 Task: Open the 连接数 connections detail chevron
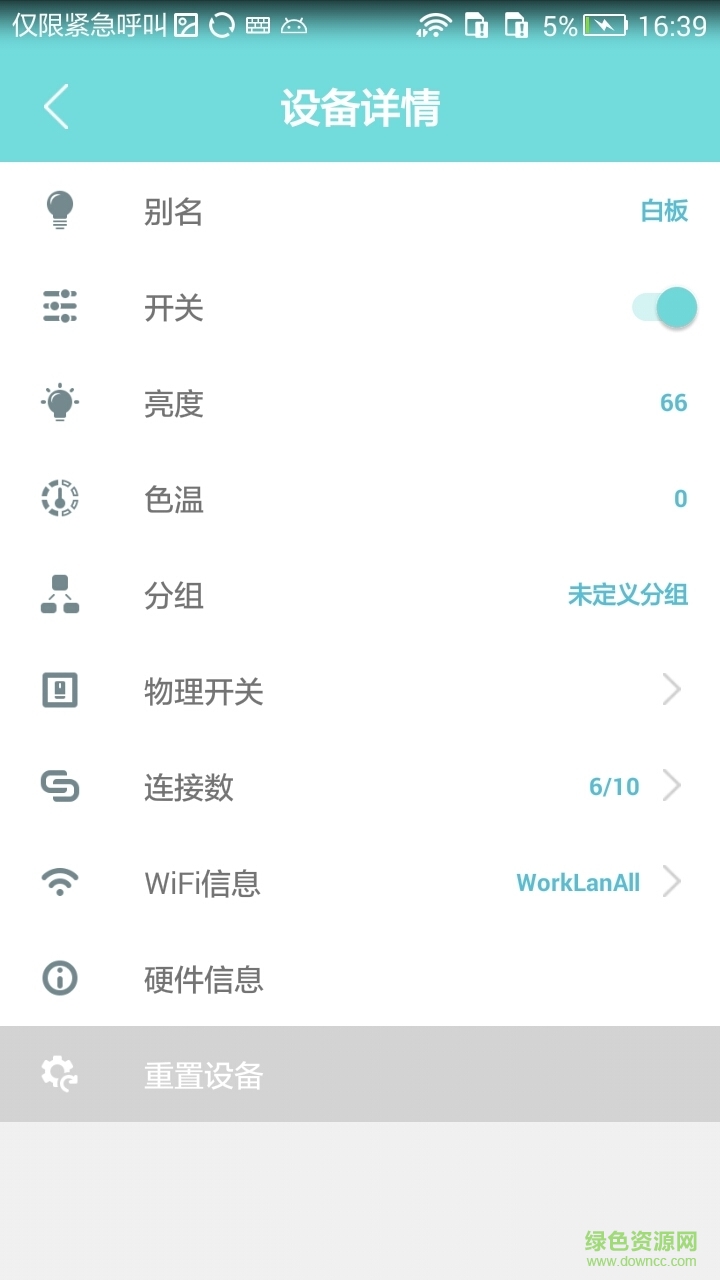pyautogui.click(x=671, y=787)
